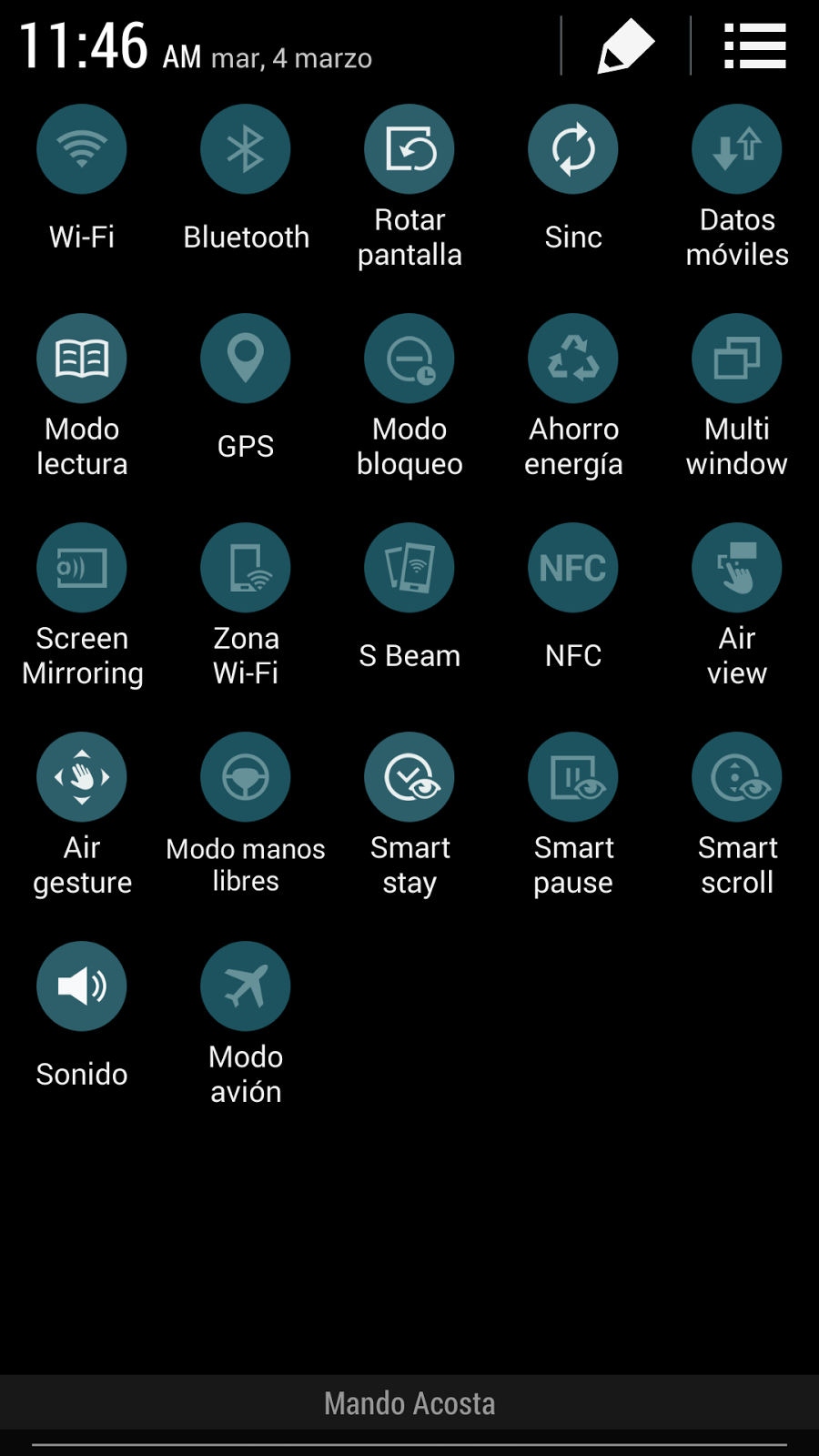The width and height of the screenshot is (819, 1456).
Task: Toggle Wi-Fi on or off
Action: click(x=82, y=149)
